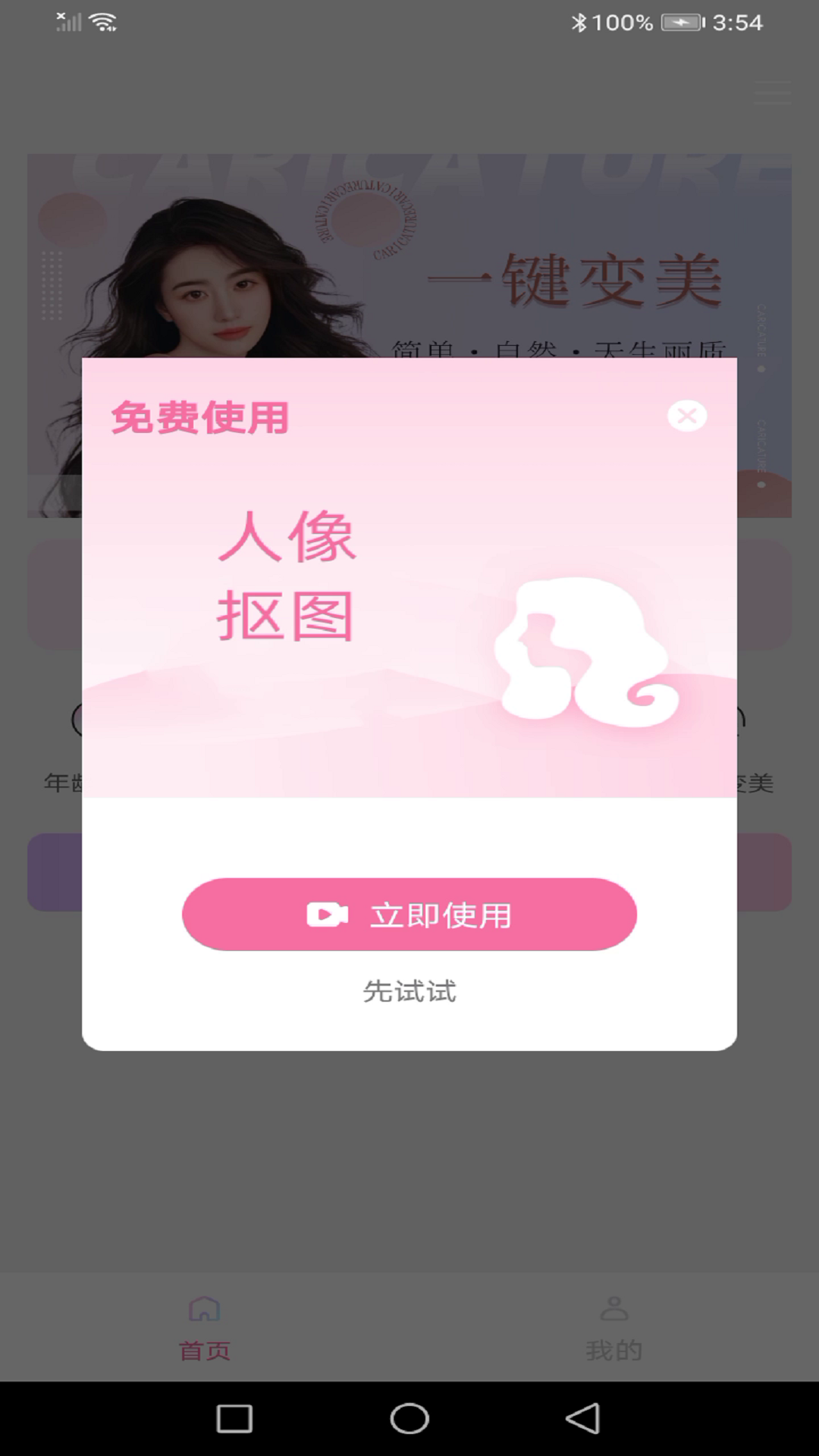Image resolution: width=819 pixels, height=1456 pixels.
Task: Open the hamburger menu at top right
Action: click(772, 94)
